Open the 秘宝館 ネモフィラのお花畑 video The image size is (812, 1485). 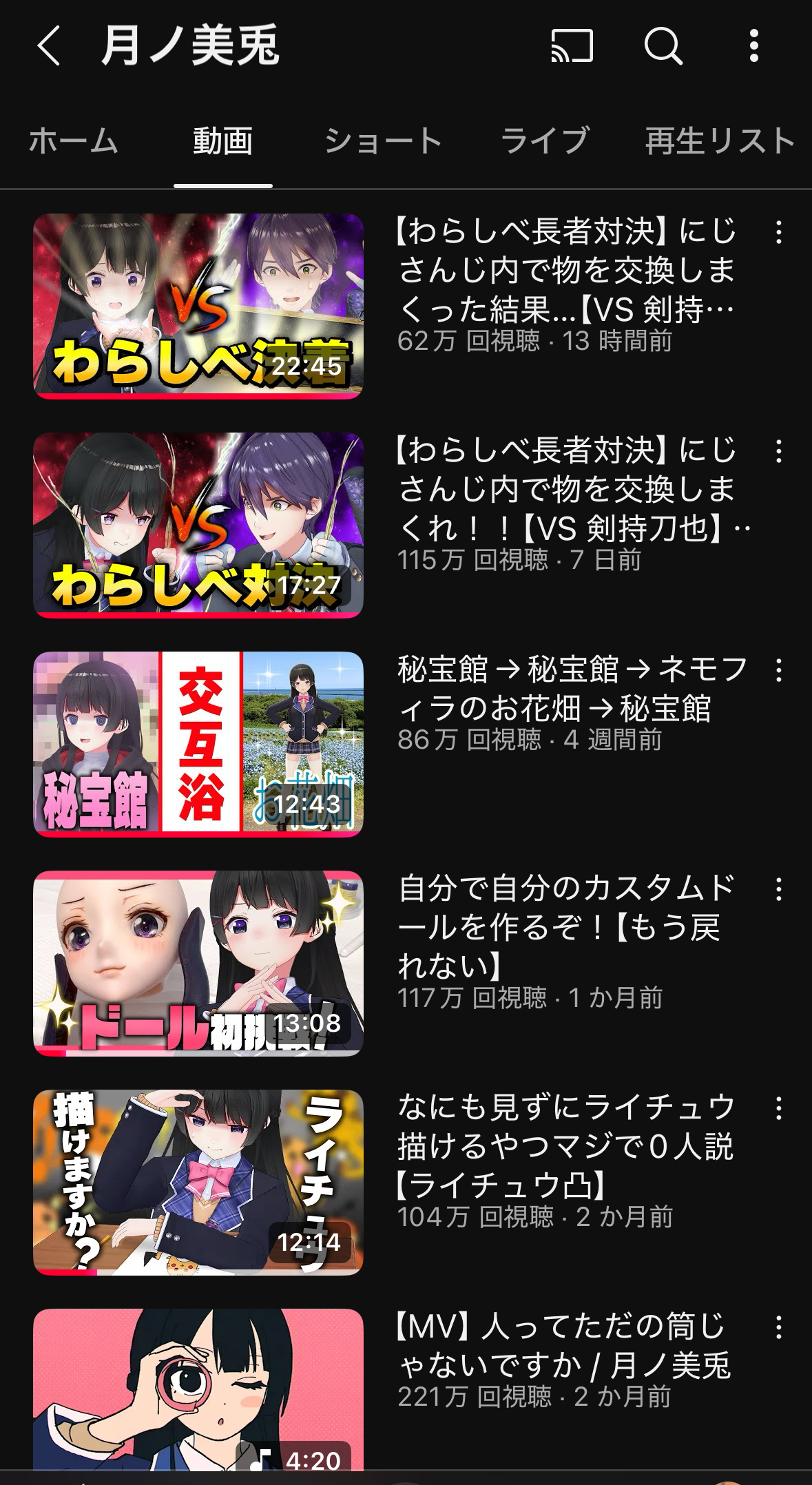pyautogui.click(x=198, y=744)
